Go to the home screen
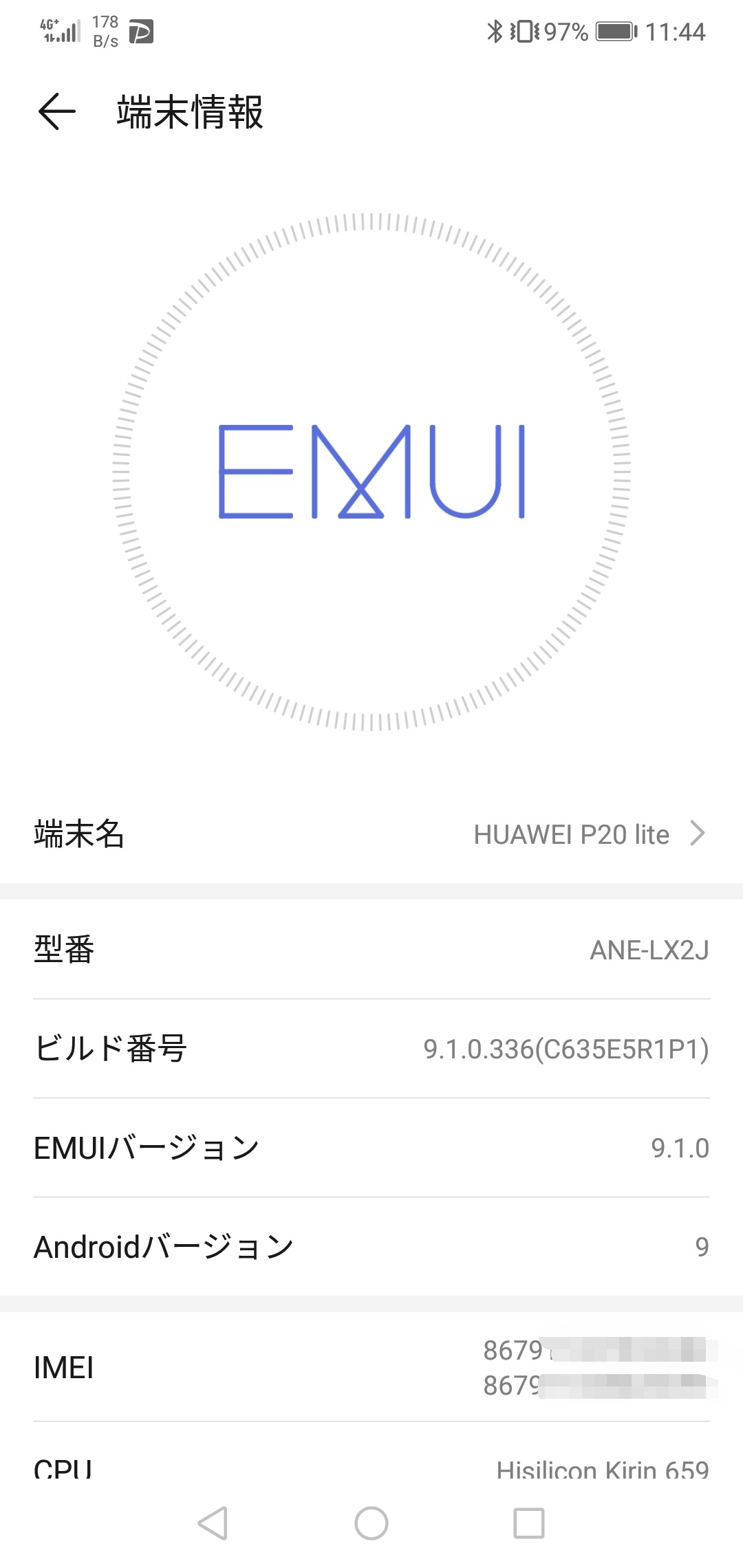 (371, 1523)
